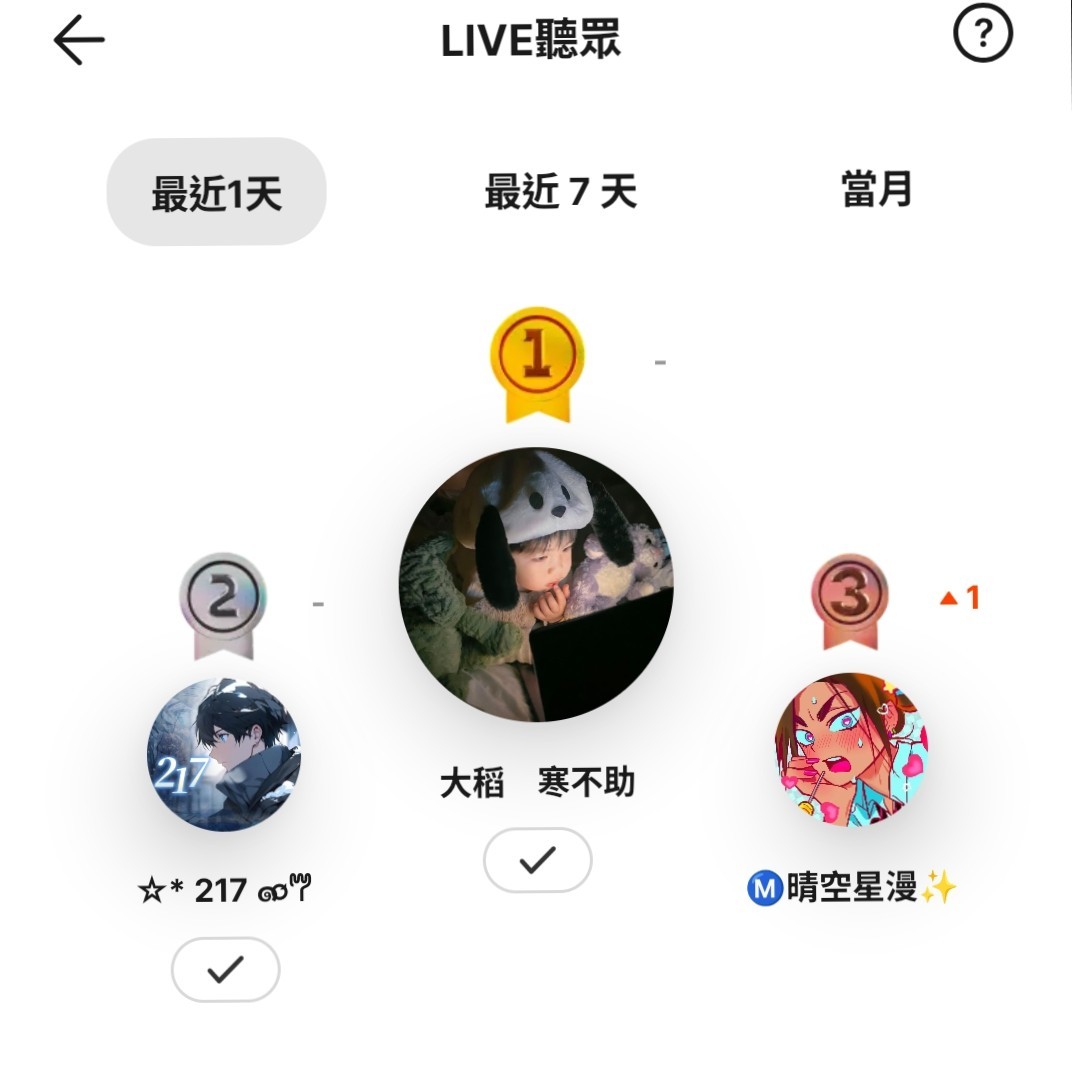This screenshot has height=1072, width=1072.
Task: Switch to the 當月 tab
Action: click(x=876, y=189)
